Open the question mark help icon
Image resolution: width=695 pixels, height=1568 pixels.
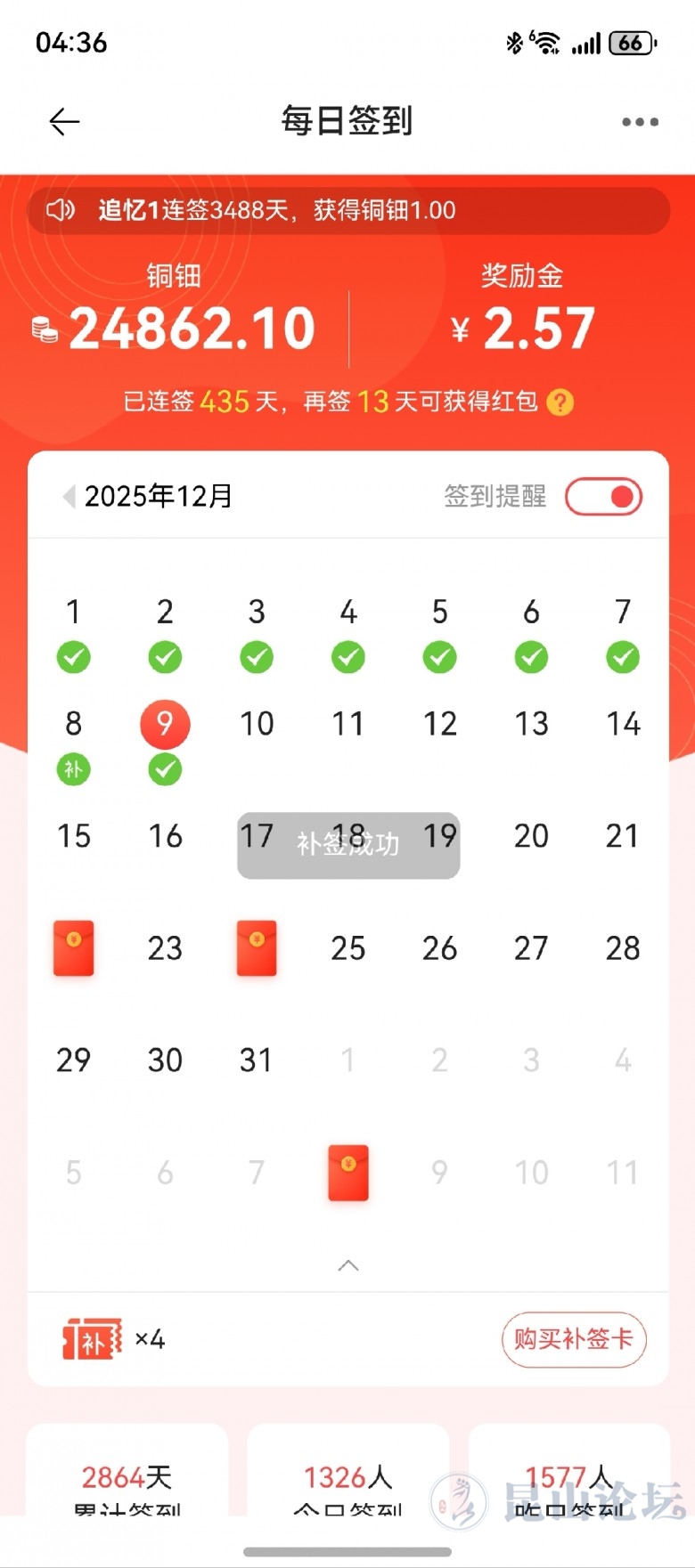pyautogui.click(x=560, y=402)
